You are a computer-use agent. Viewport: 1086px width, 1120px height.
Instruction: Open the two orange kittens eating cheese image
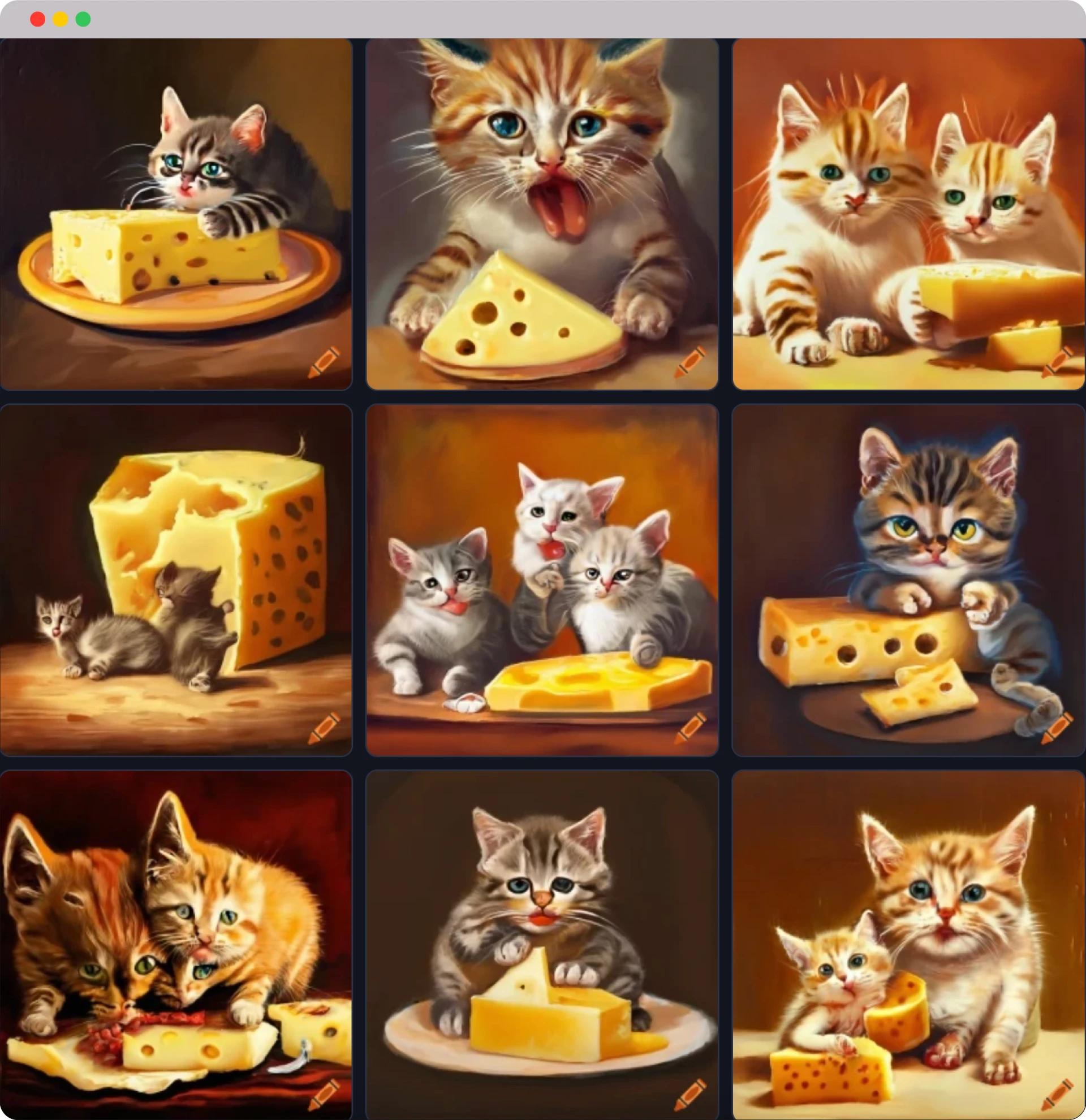(x=176, y=946)
